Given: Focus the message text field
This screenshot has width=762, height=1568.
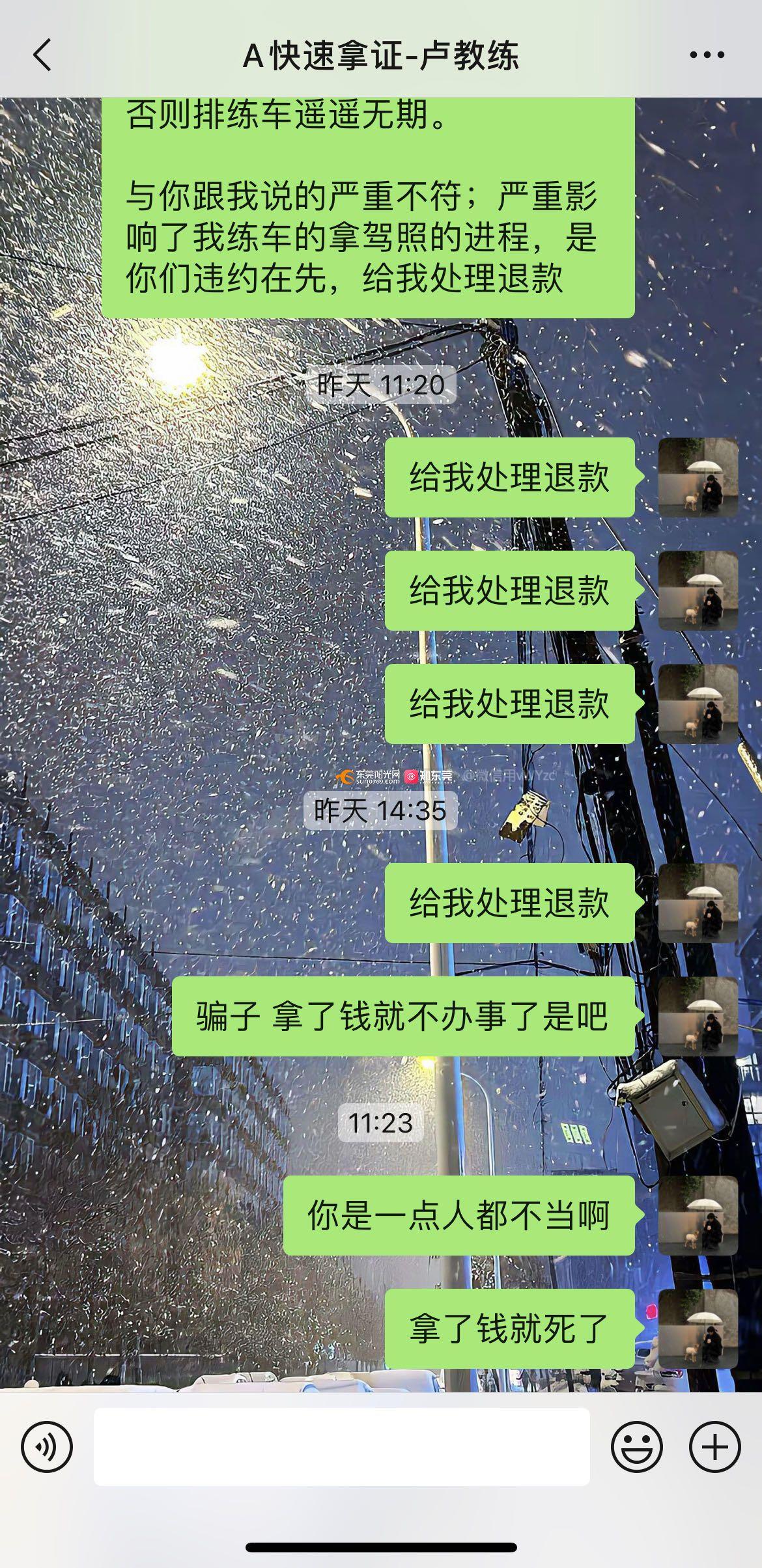Looking at the screenshot, I should pos(341,1448).
